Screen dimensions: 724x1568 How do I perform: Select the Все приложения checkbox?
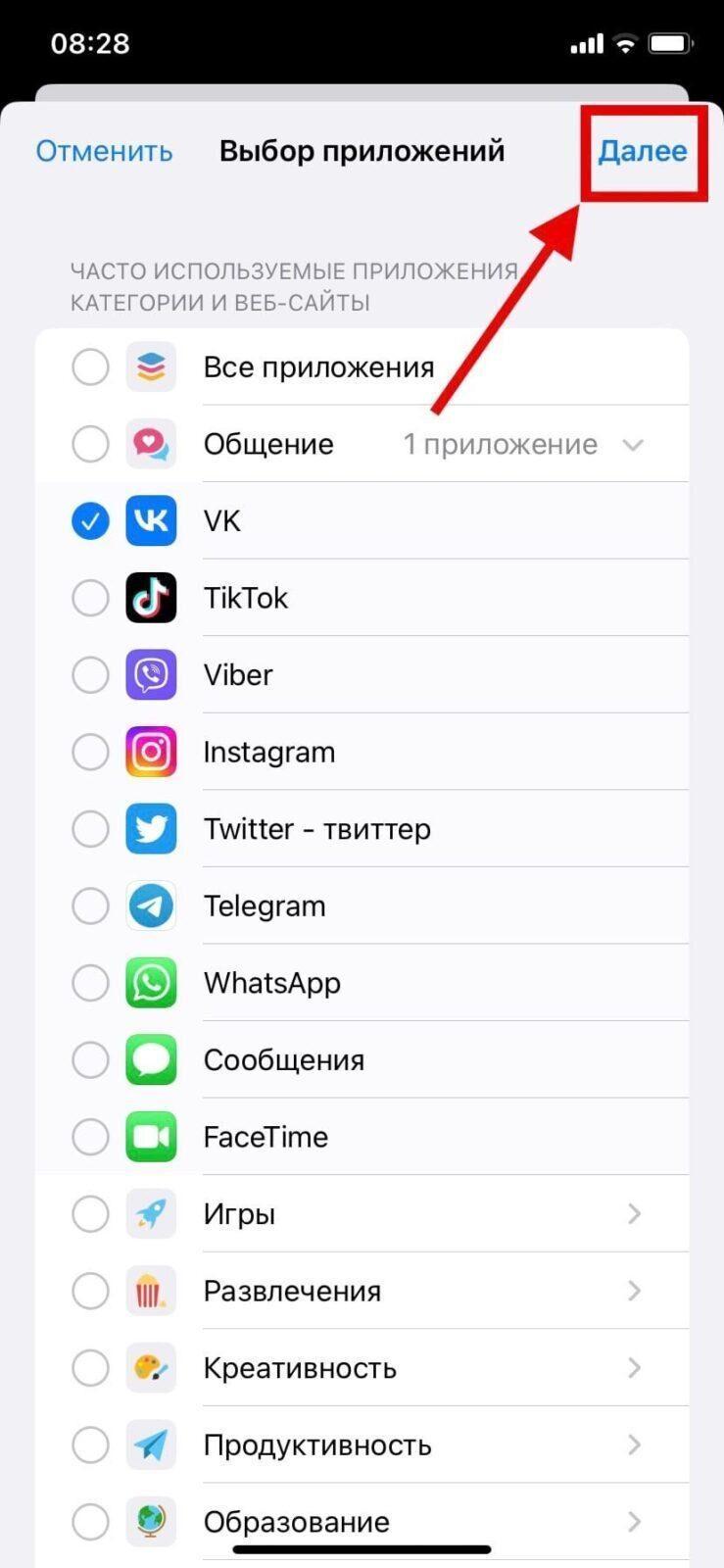[90, 367]
